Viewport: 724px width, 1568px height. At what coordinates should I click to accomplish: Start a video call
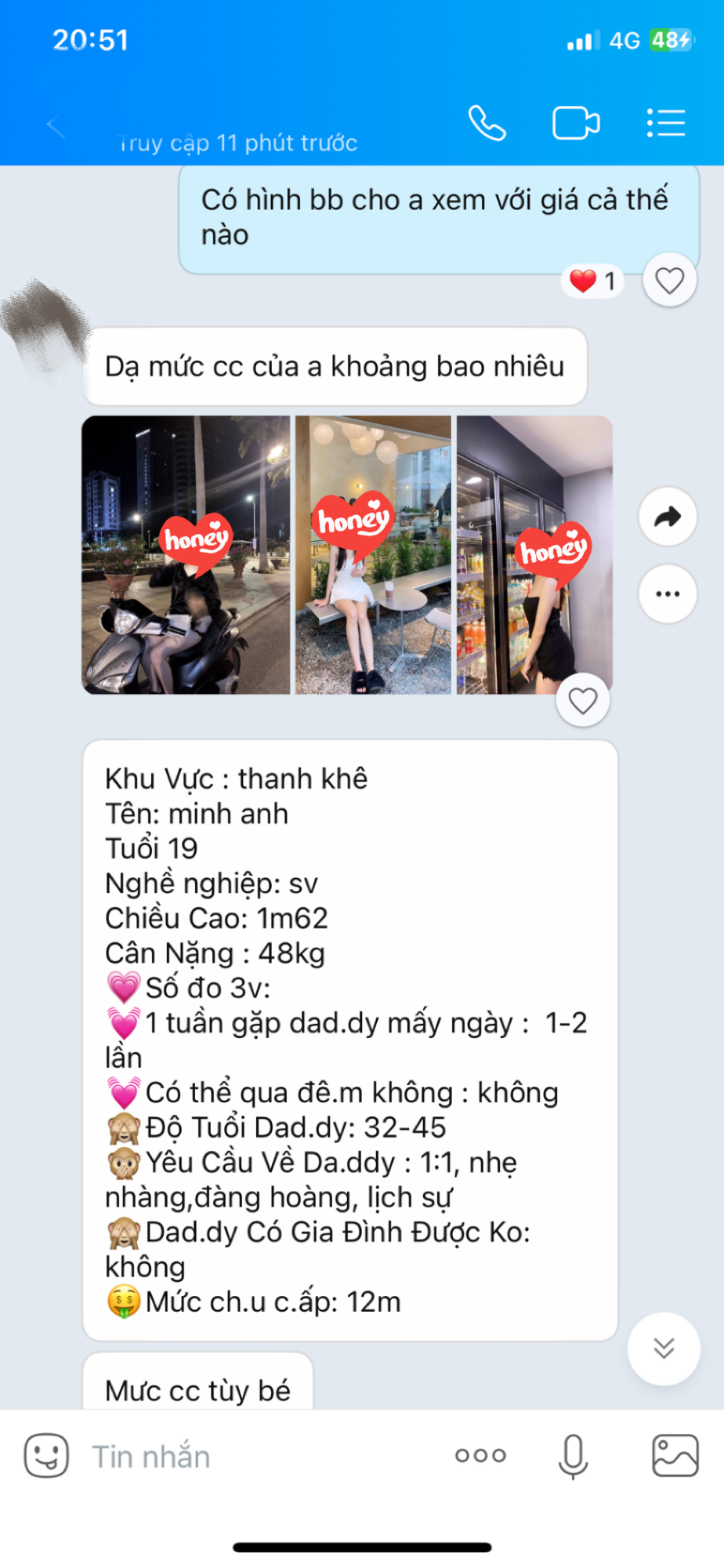[x=576, y=123]
